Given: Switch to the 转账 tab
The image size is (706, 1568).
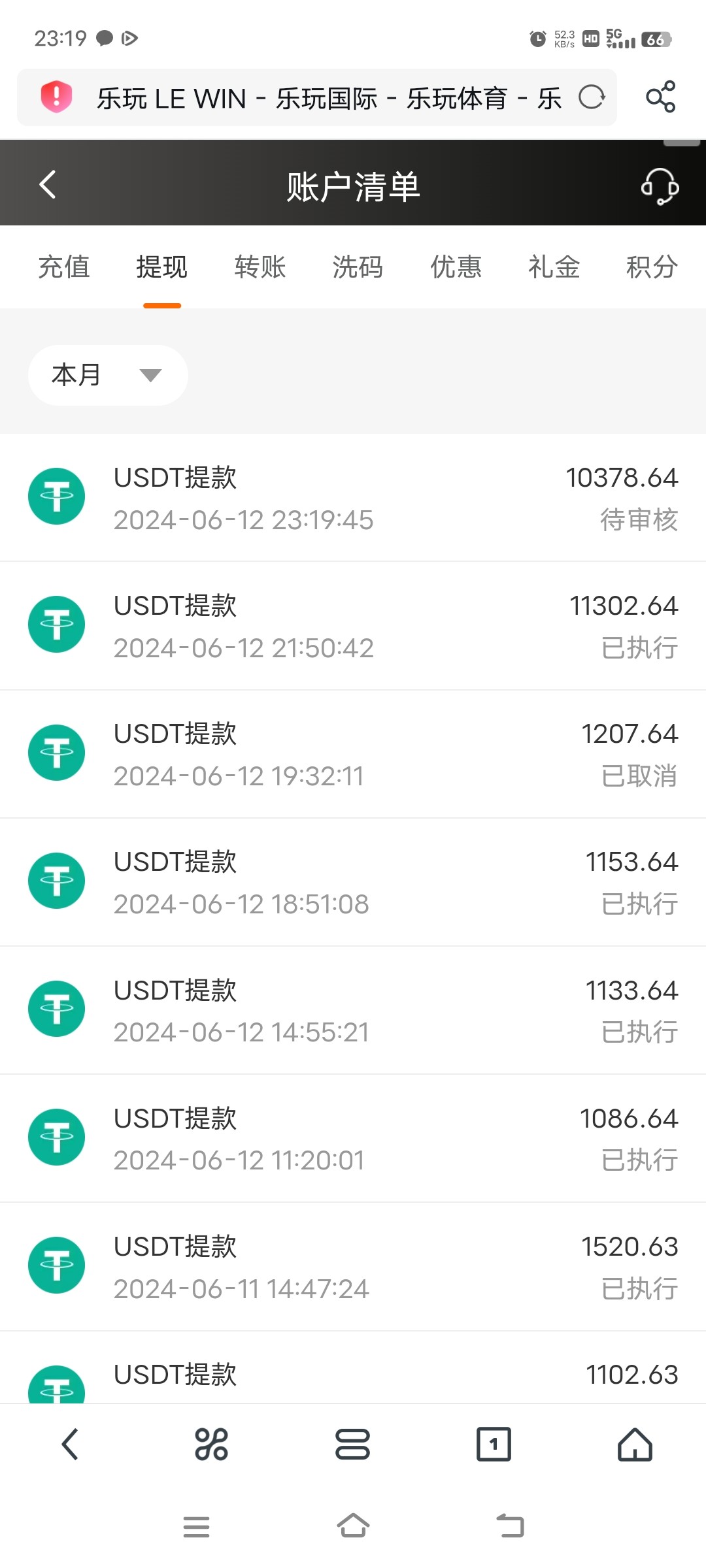Looking at the screenshot, I should [x=260, y=267].
